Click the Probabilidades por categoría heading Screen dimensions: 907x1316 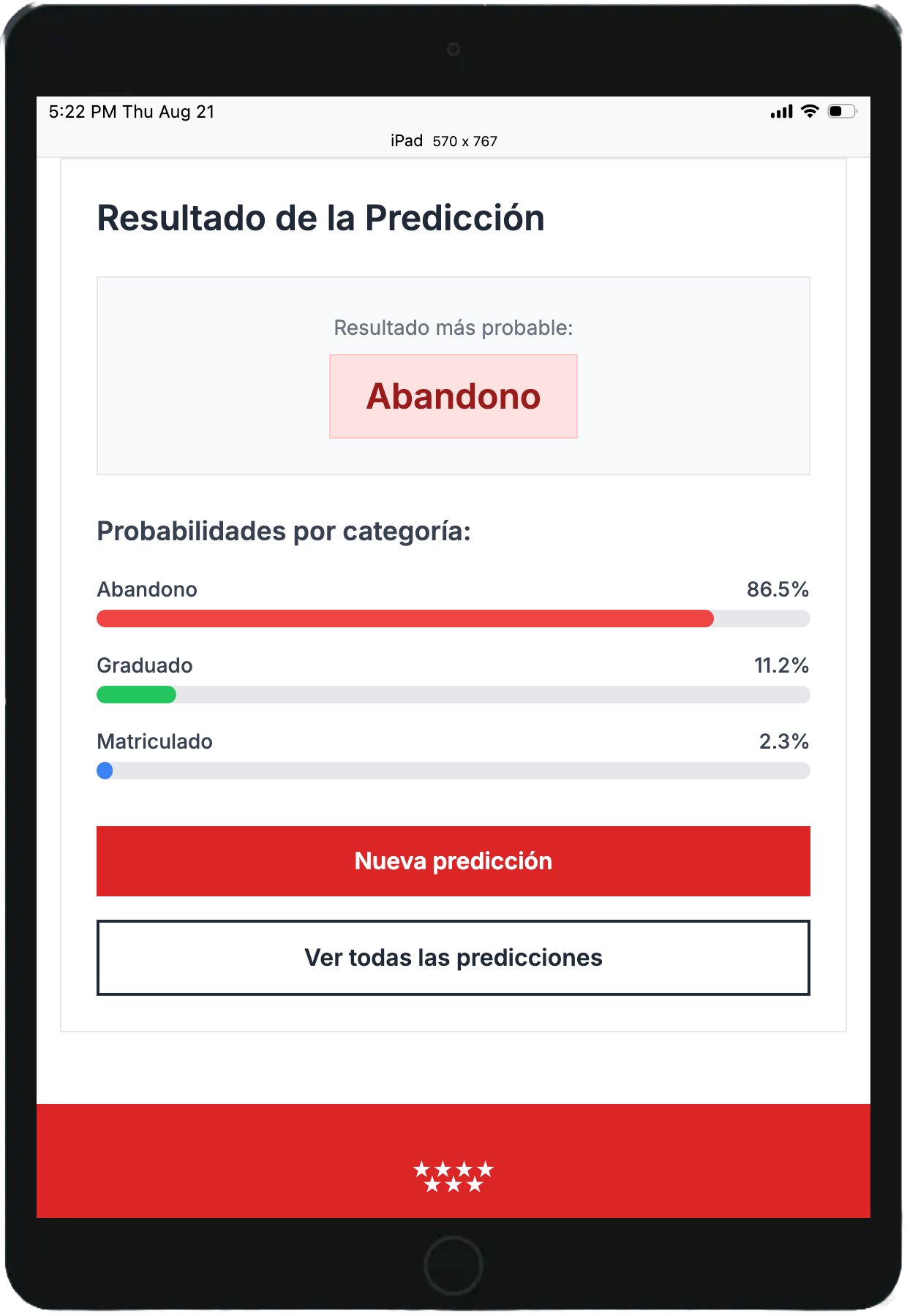(x=284, y=531)
